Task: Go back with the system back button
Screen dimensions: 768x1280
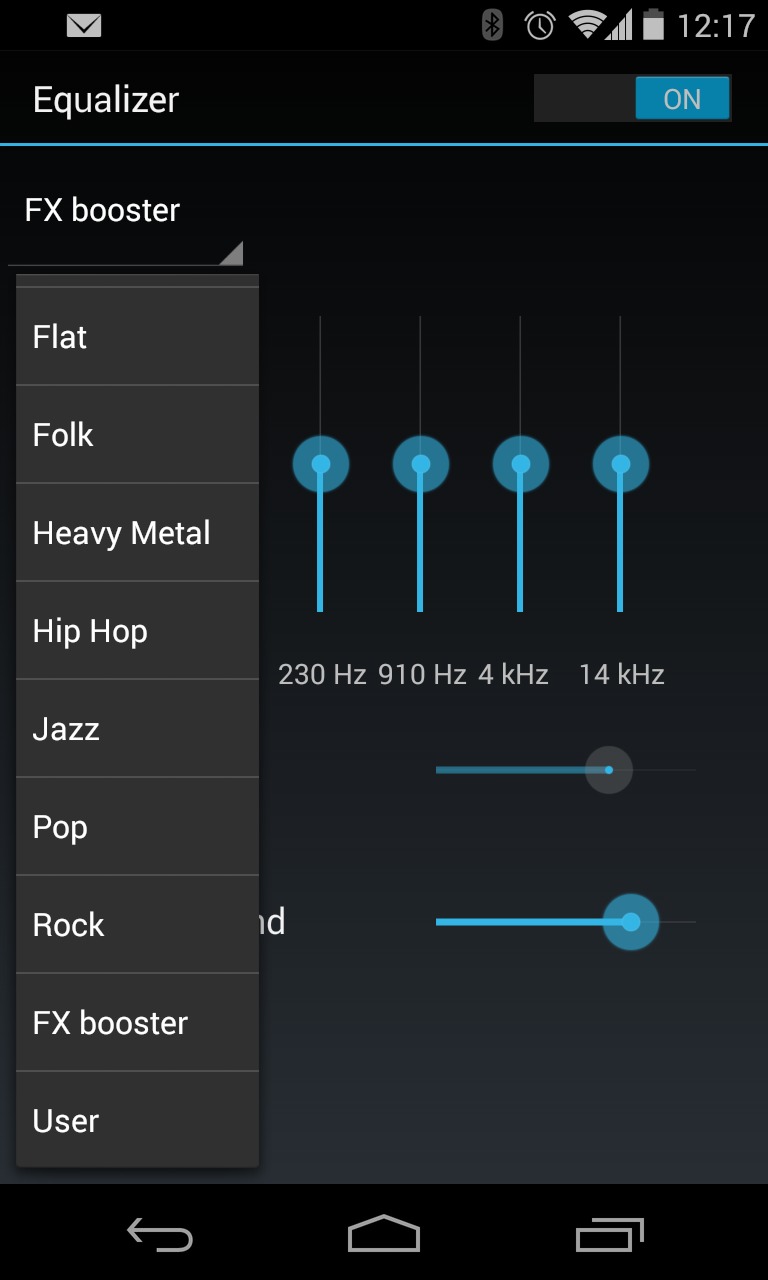Action: pos(160,1234)
